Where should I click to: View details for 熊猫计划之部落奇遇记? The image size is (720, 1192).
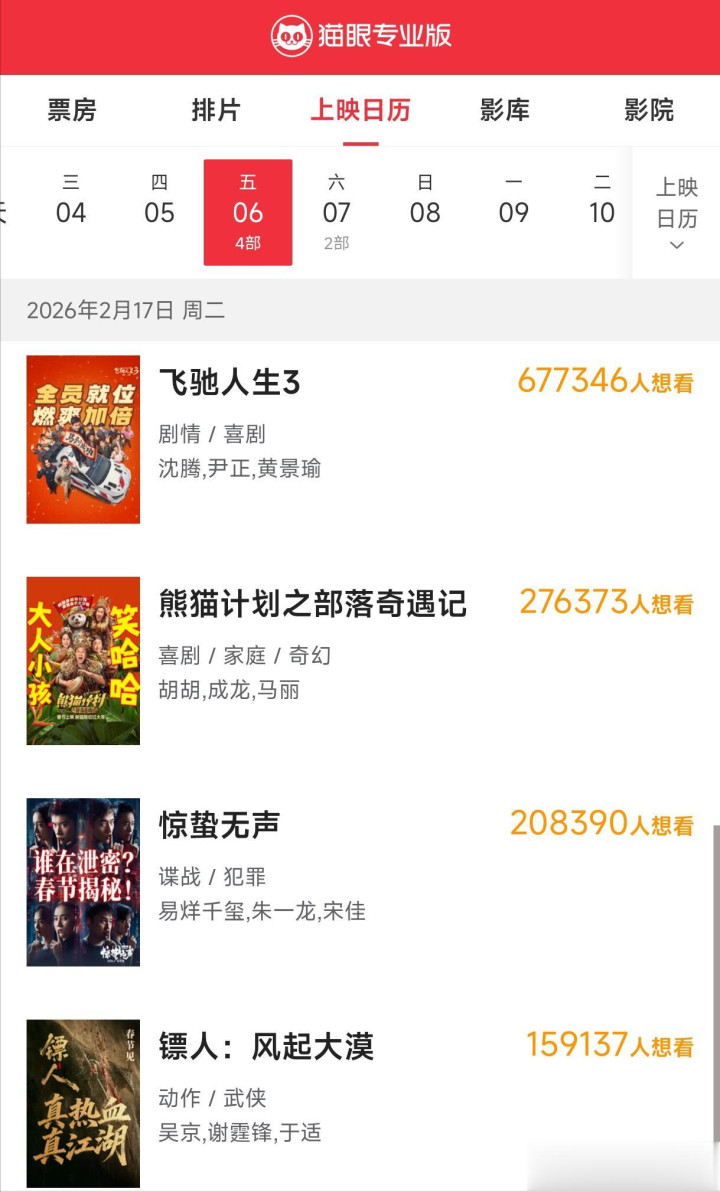[x=312, y=604]
